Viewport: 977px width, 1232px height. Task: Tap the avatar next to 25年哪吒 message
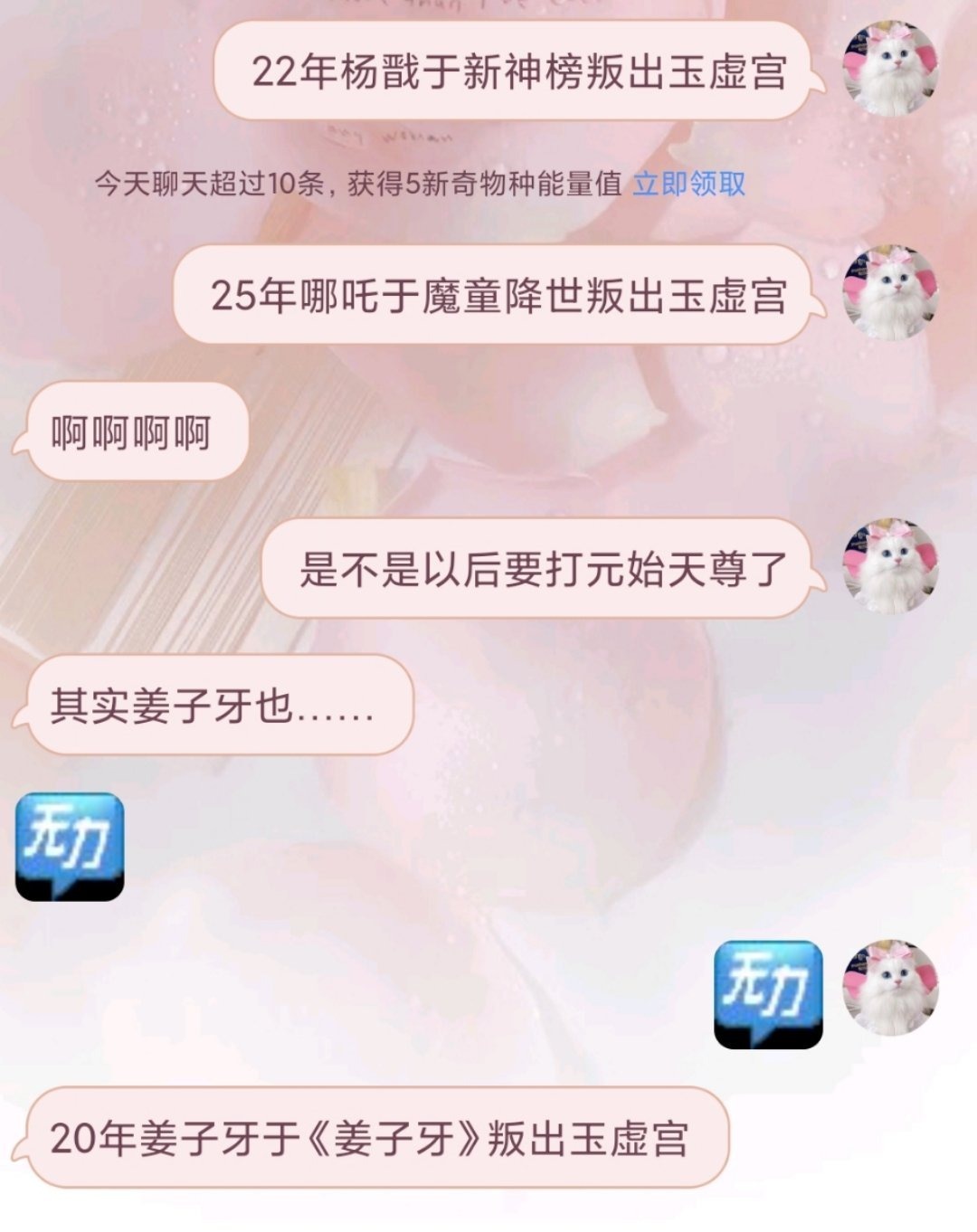889,293
